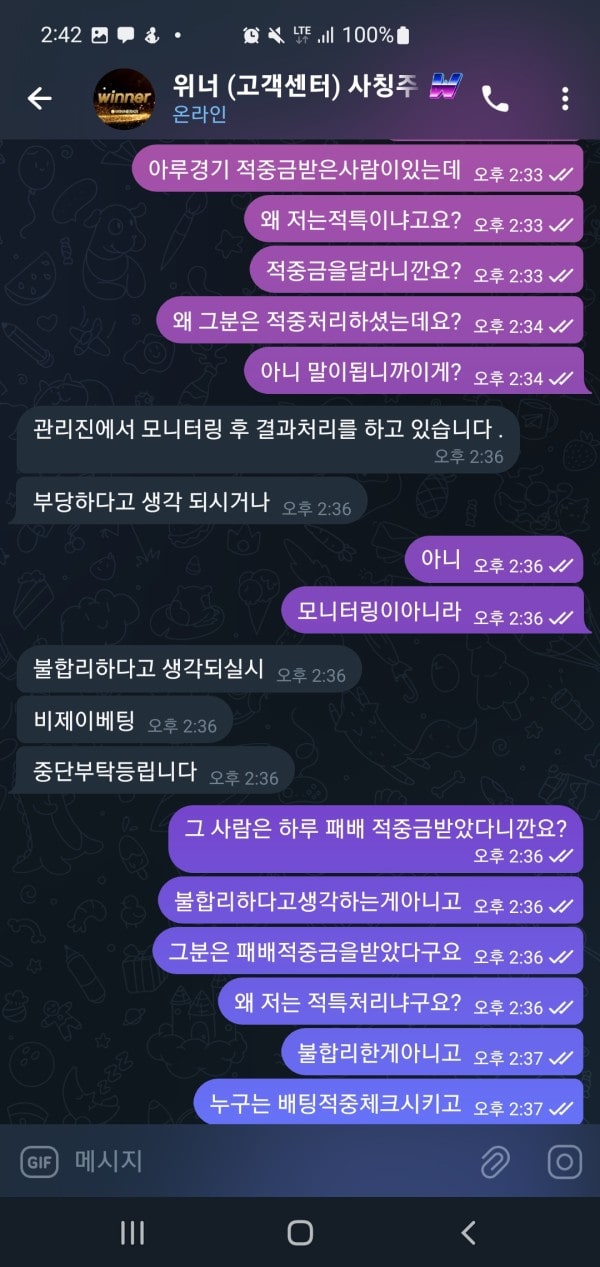600x1267 pixels.
Task: Go to the home screen
Action: [300, 1232]
